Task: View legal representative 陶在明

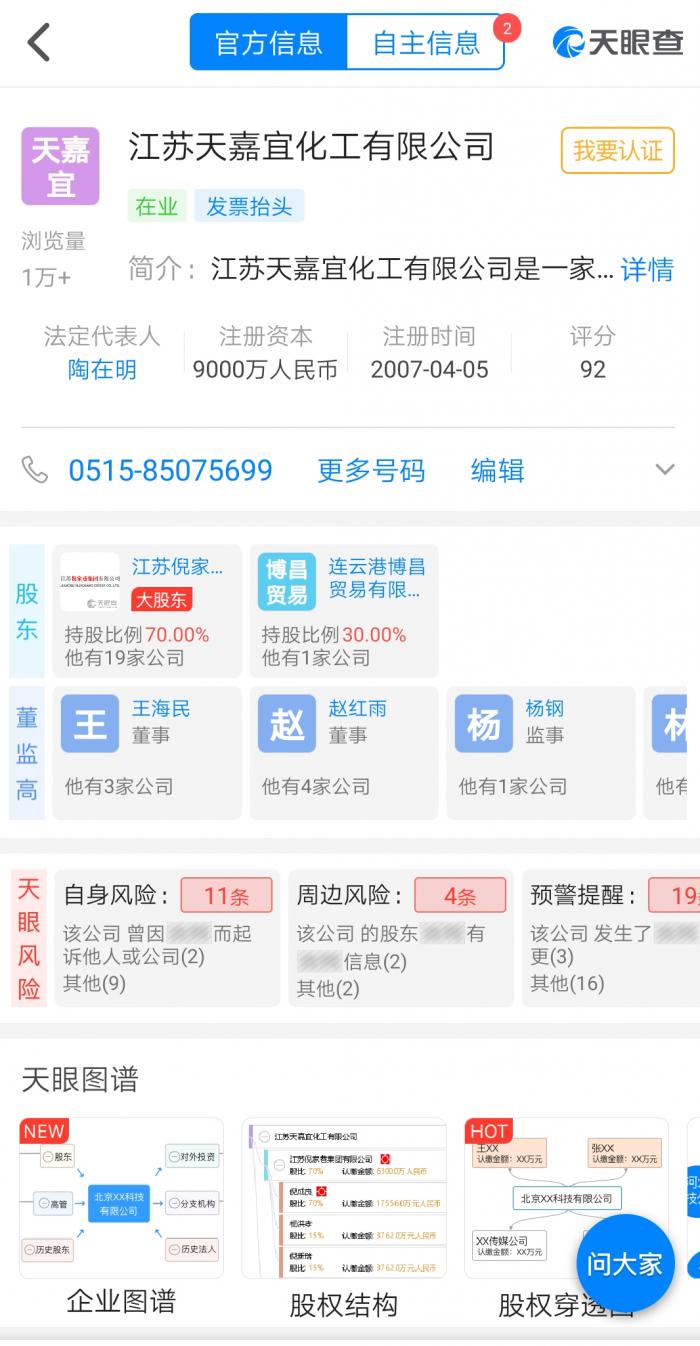Action: [x=102, y=369]
